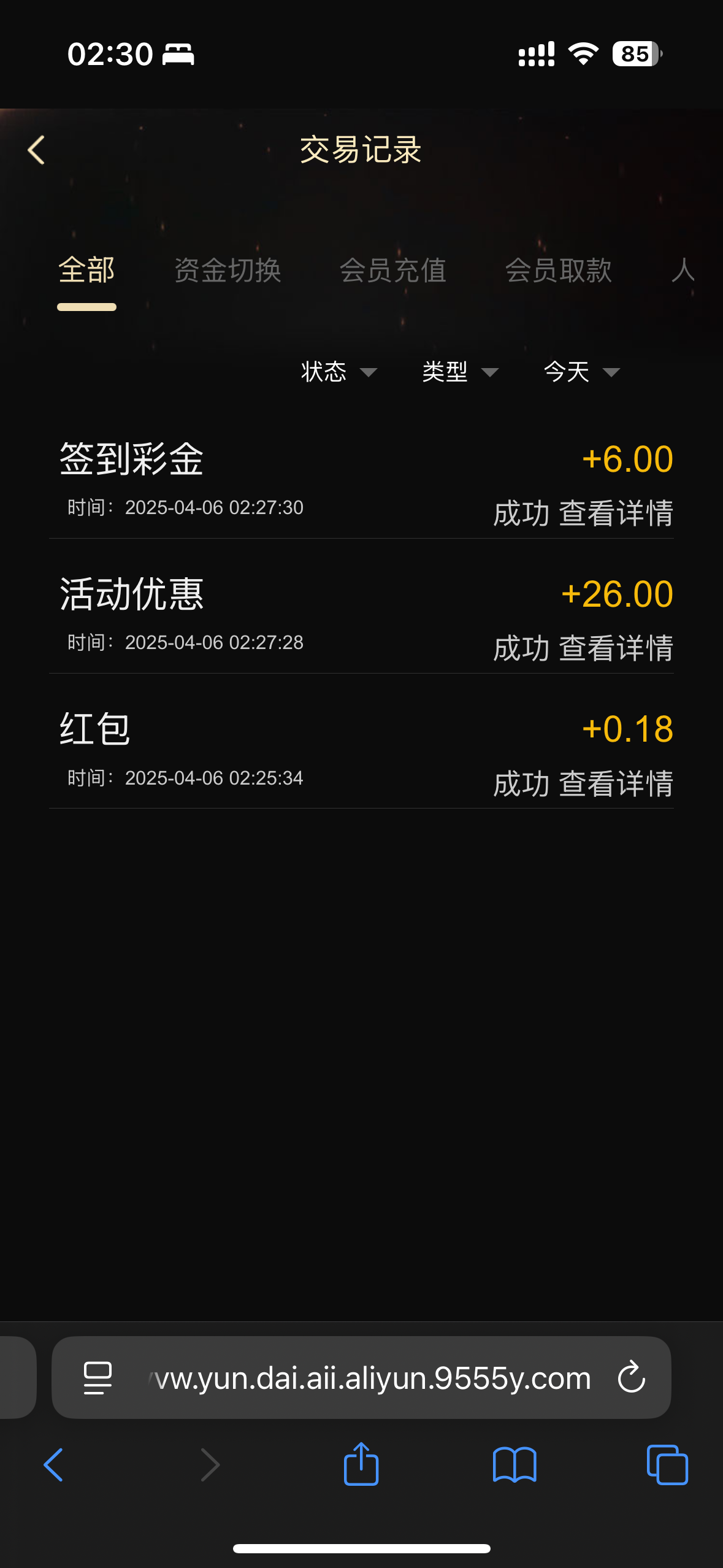Switch to the 会员充值 tab
This screenshot has width=723, height=1568.
click(x=393, y=271)
